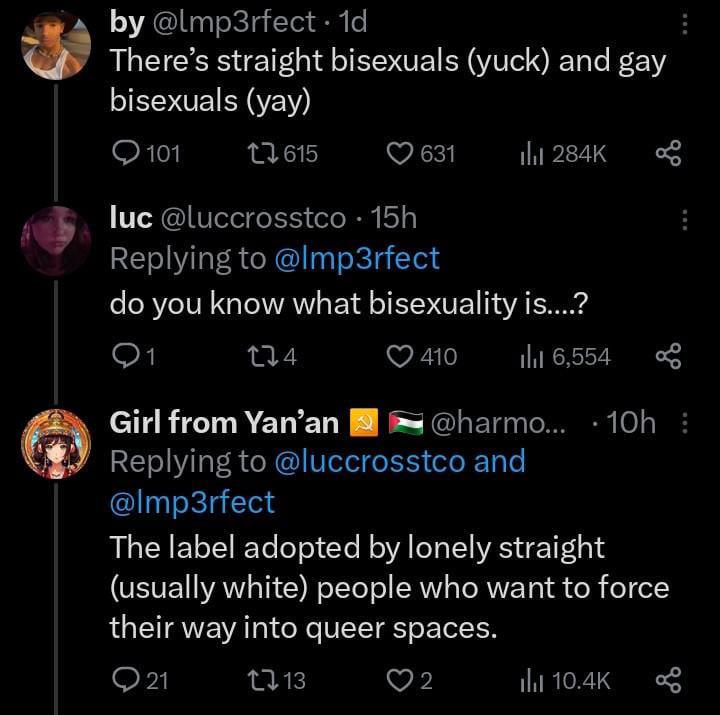Open overflow menu on luc's post

(685, 219)
